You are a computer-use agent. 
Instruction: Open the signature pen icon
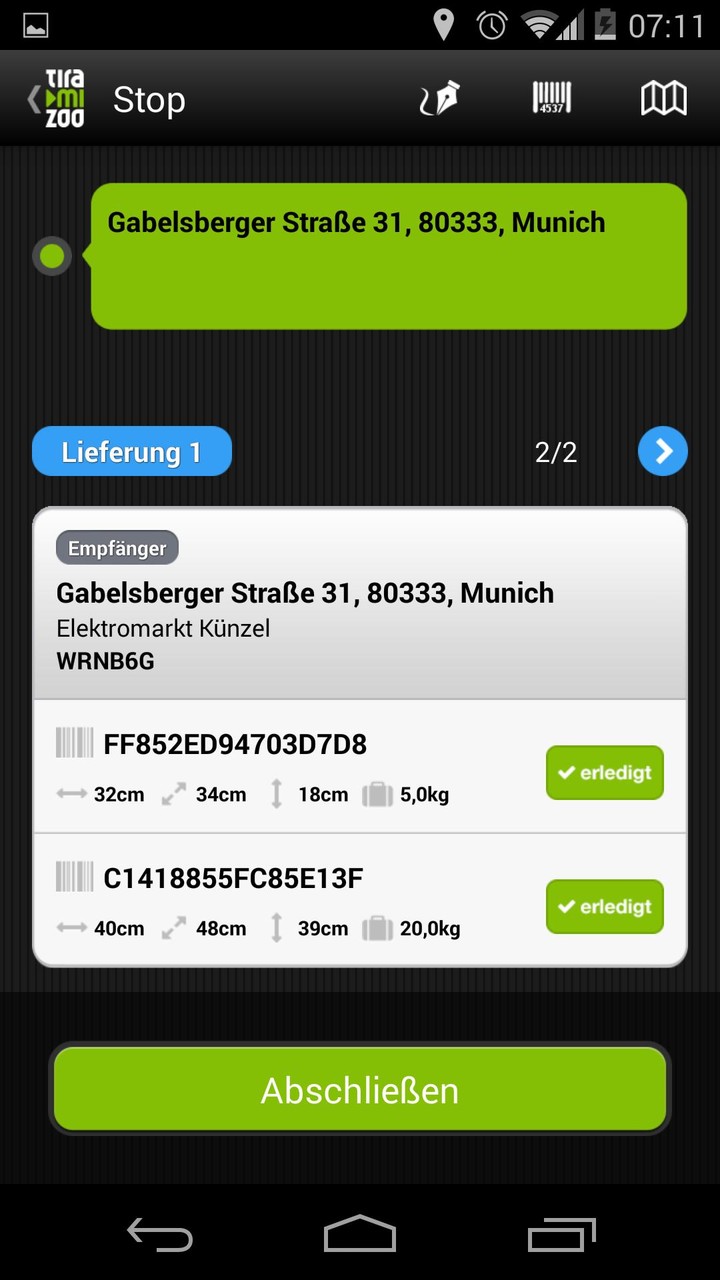[440, 99]
